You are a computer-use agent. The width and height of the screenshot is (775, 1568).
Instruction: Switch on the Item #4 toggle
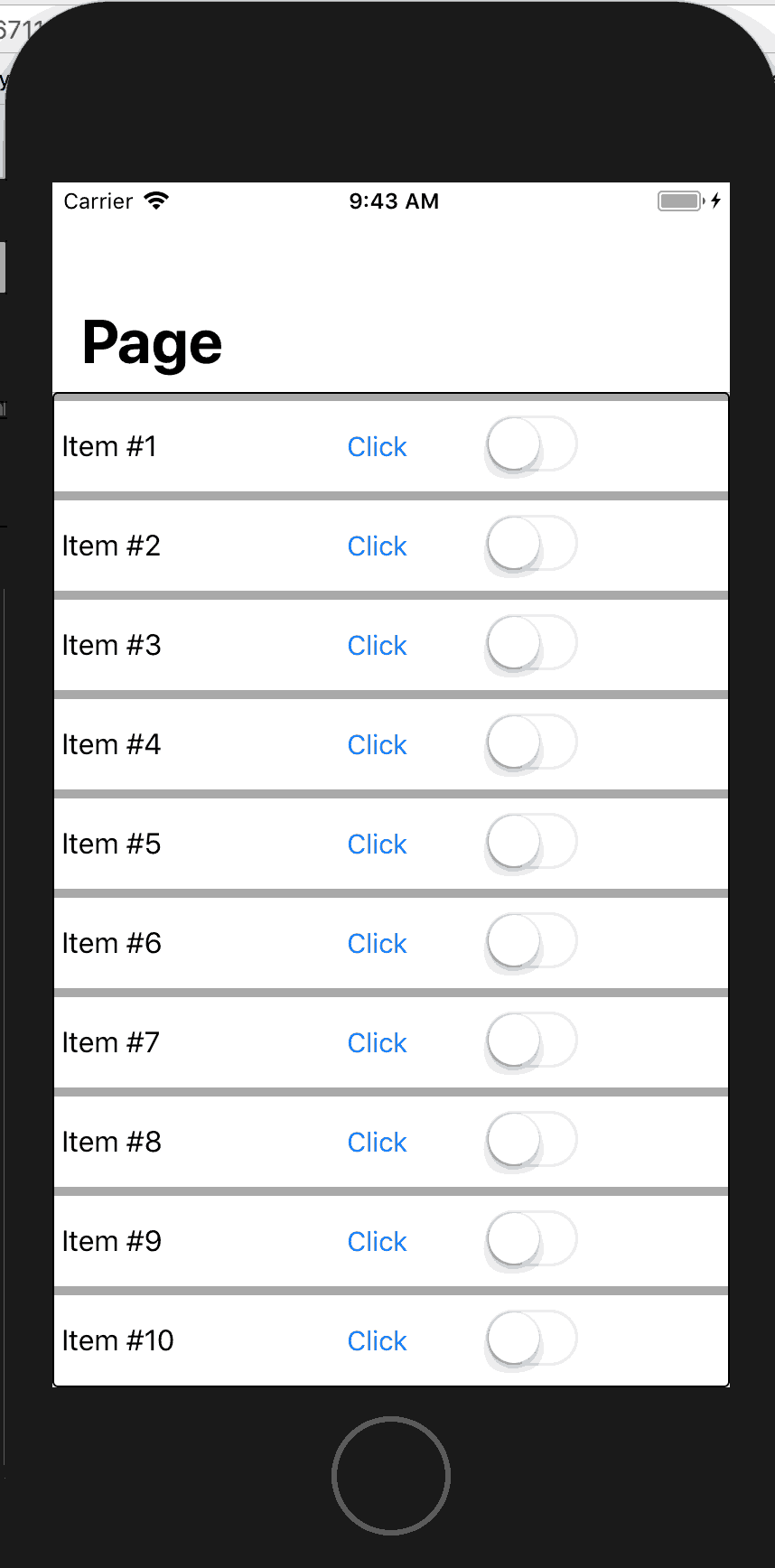point(531,742)
